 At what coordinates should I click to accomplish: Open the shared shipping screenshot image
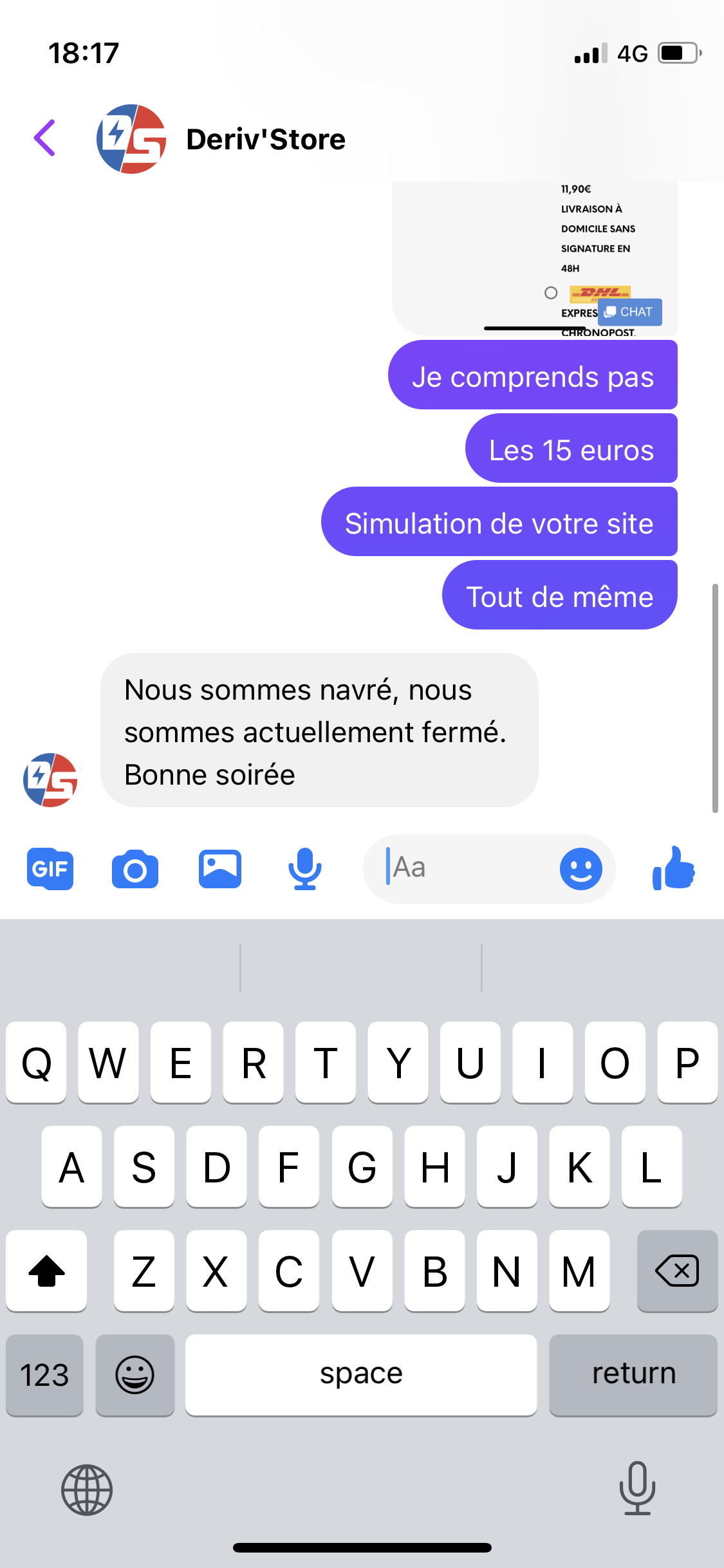click(x=534, y=257)
